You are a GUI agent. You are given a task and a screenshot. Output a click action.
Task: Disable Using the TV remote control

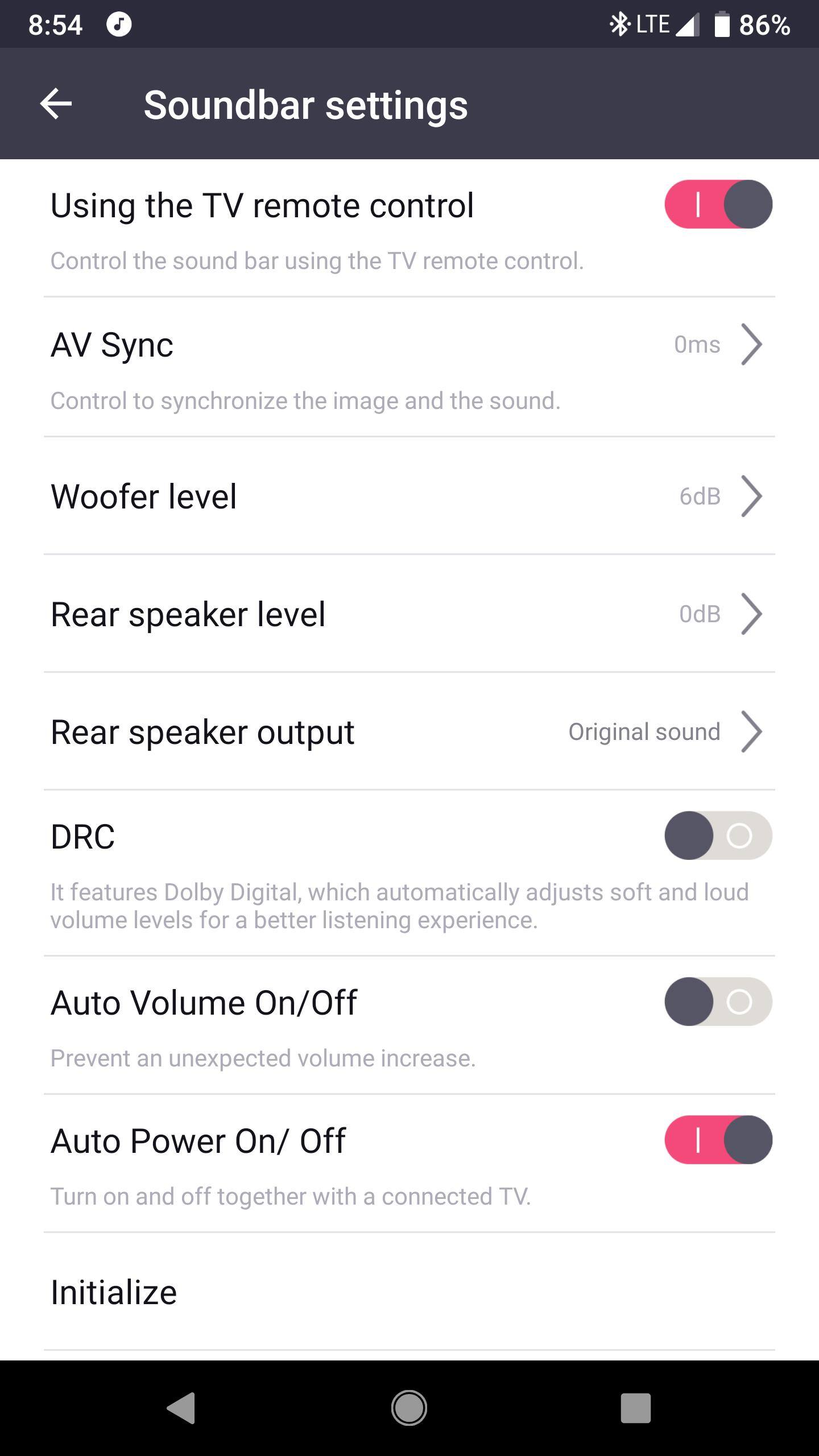pyautogui.click(x=718, y=205)
